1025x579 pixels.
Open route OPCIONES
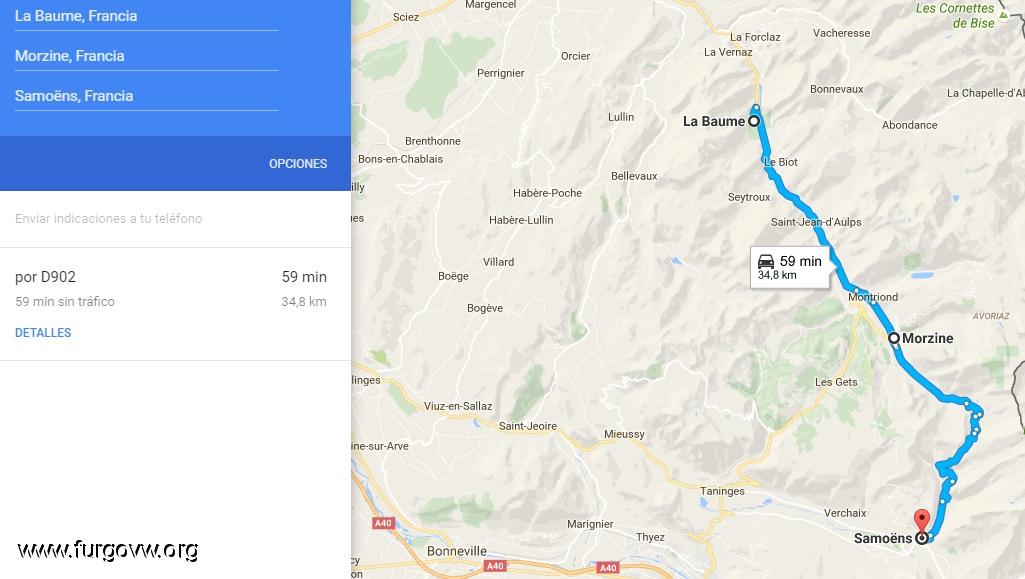coord(298,163)
